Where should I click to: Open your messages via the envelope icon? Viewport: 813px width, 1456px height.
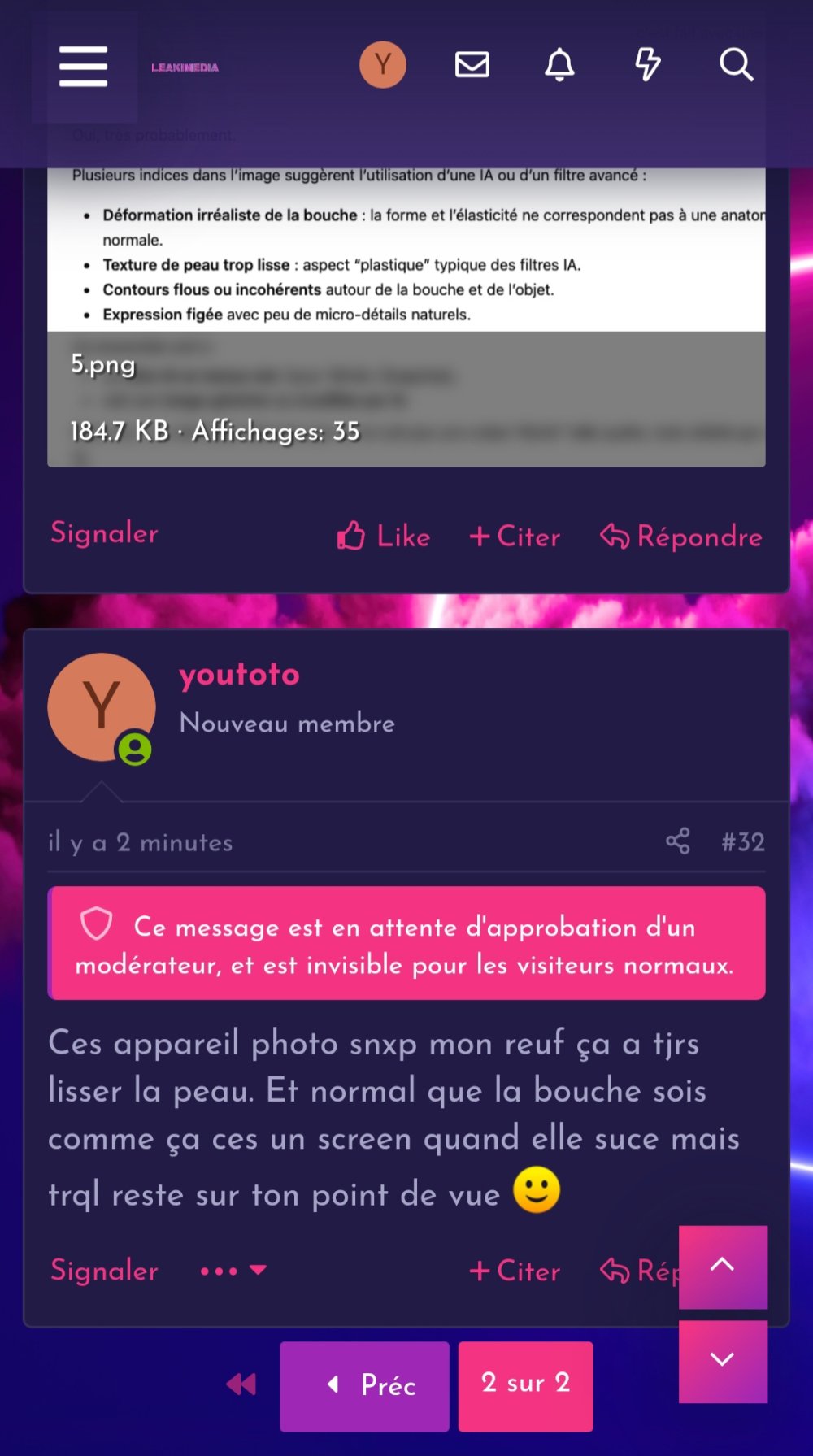472,65
